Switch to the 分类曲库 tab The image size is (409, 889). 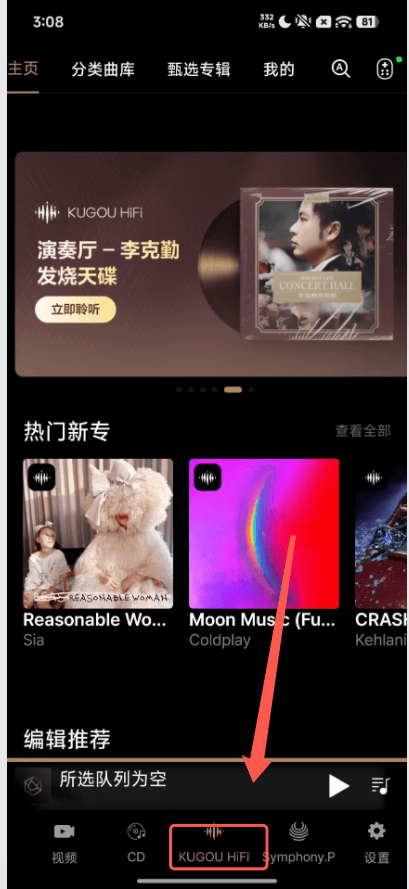[103, 70]
